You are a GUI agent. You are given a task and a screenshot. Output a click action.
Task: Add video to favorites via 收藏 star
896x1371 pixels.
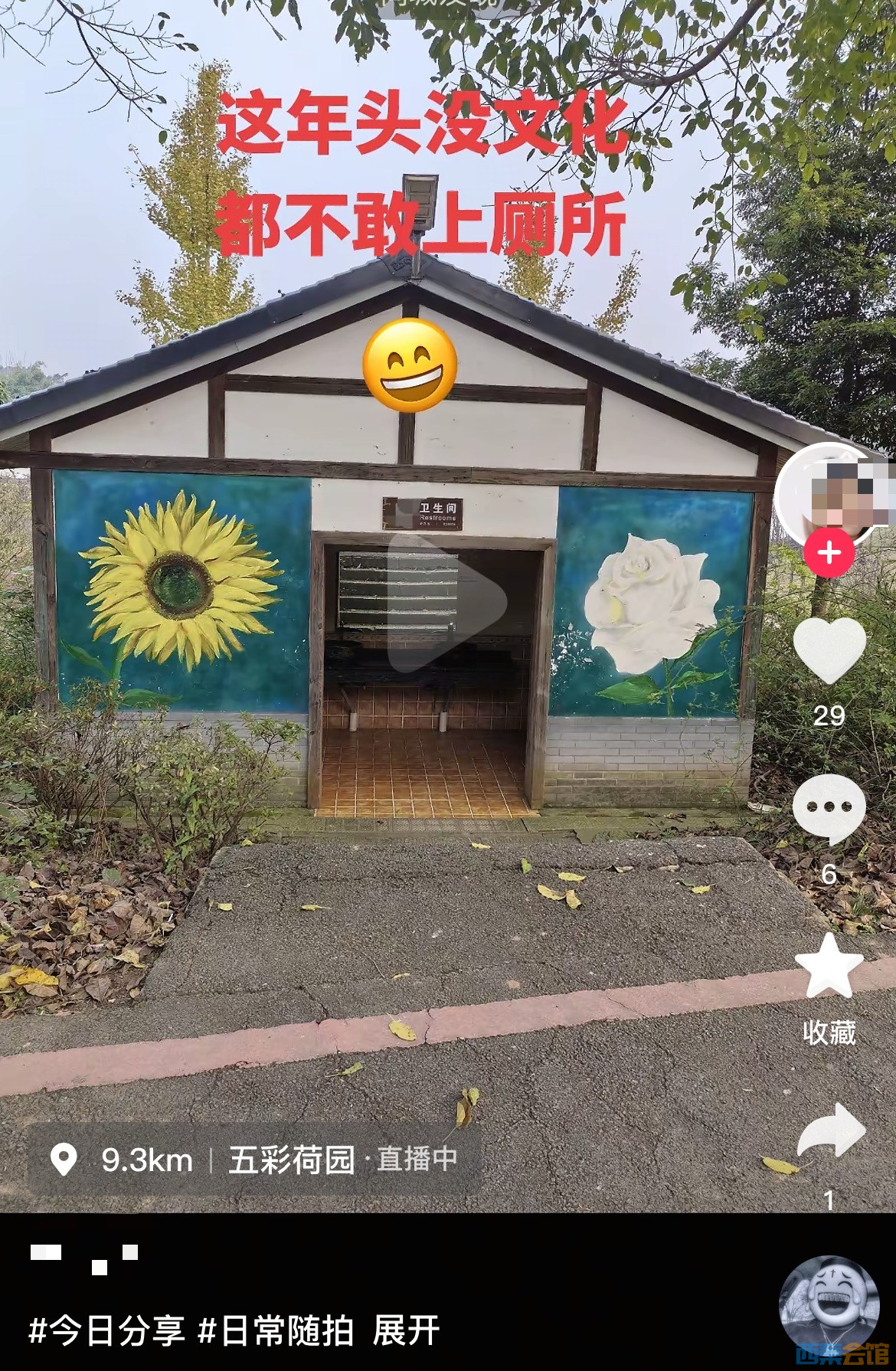click(x=829, y=967)
